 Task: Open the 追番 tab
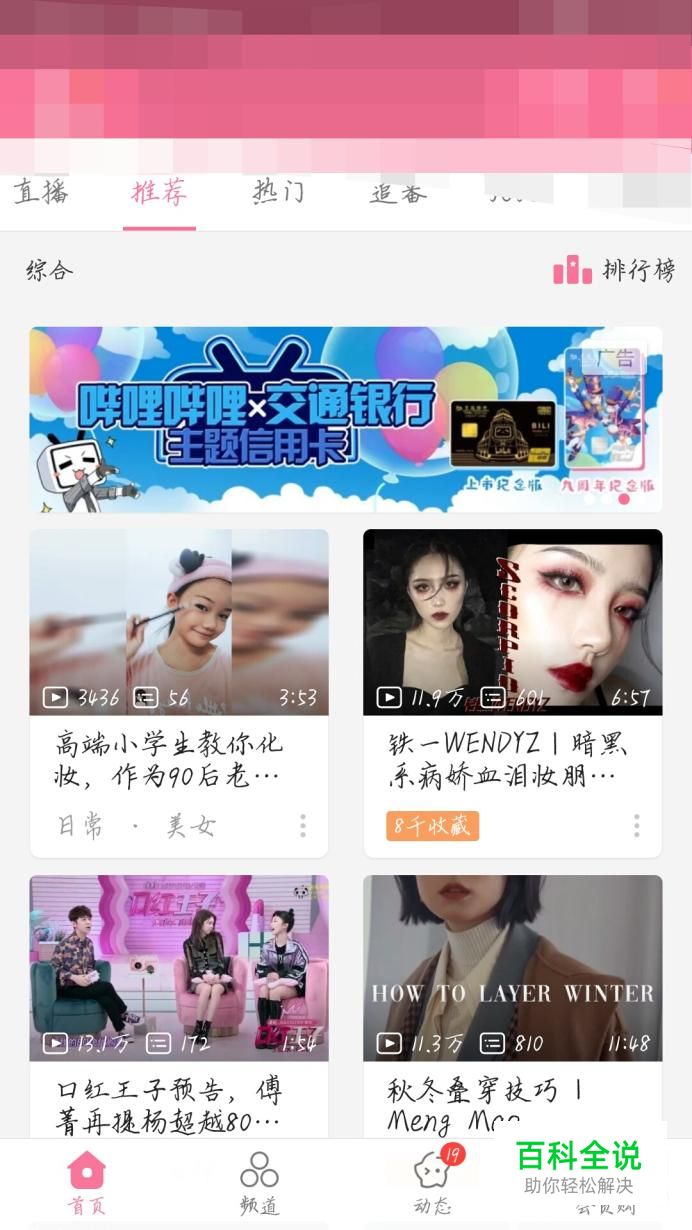(x=398, y=193)
